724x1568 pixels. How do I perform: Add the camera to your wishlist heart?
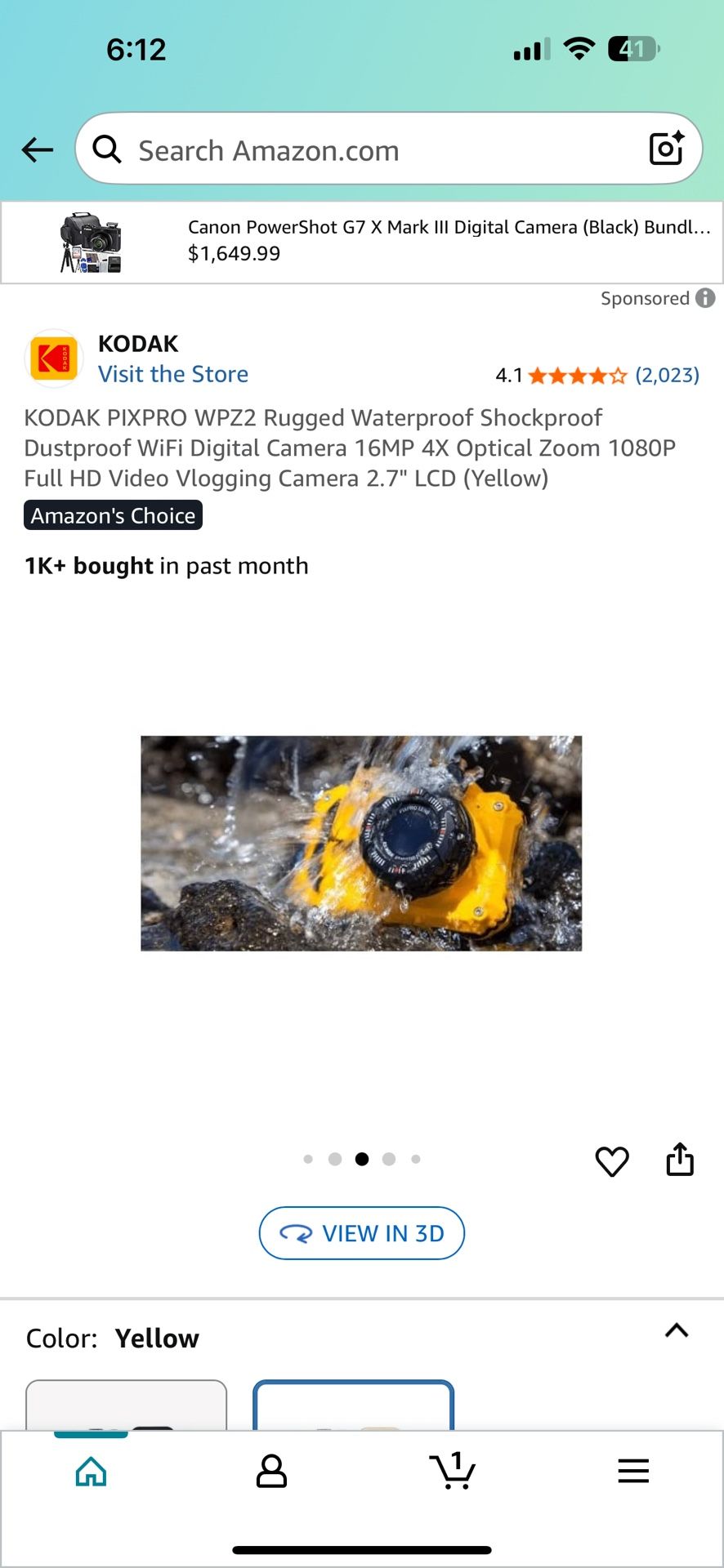tap(612, 1161)
